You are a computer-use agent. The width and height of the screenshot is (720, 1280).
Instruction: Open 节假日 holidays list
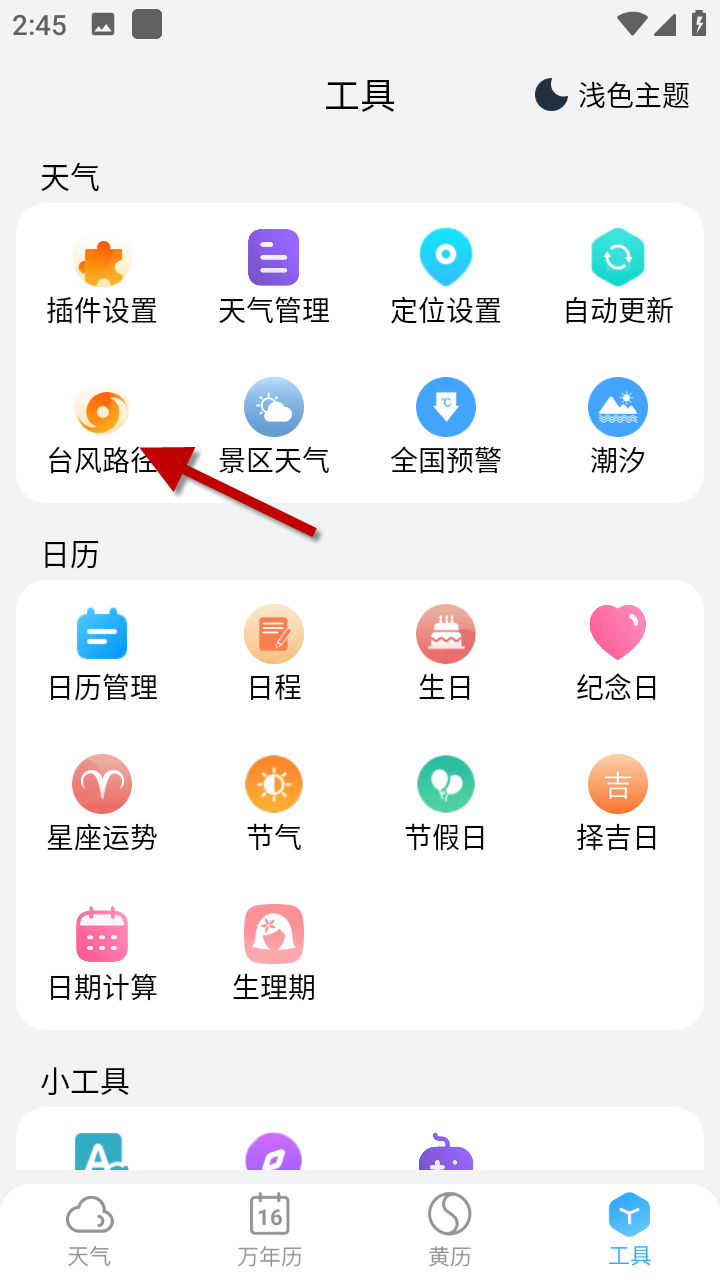[x=446, y=804]
